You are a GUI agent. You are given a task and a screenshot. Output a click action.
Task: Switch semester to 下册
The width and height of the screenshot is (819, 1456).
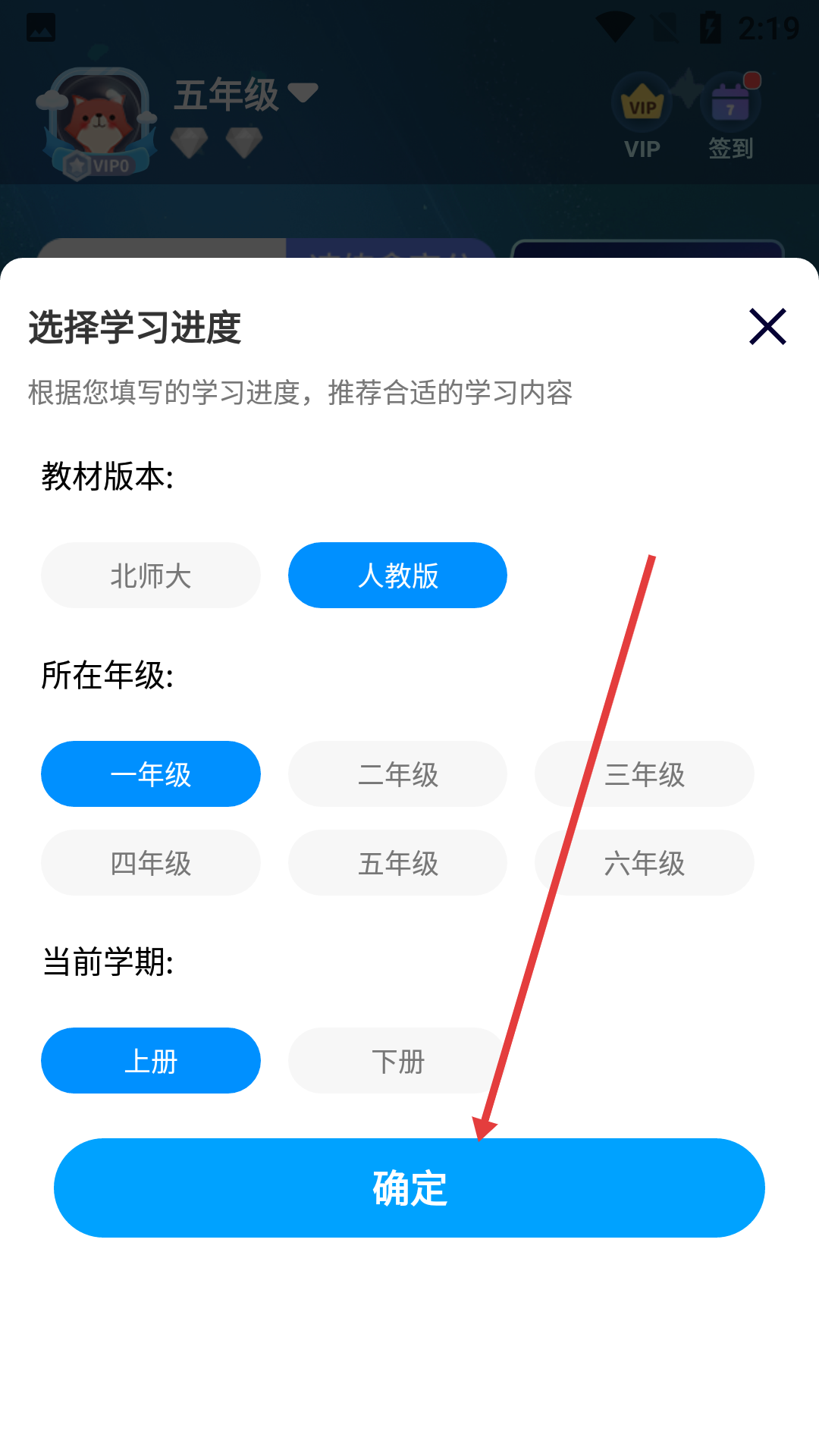pyautogui.click(x=397, y=1061)
